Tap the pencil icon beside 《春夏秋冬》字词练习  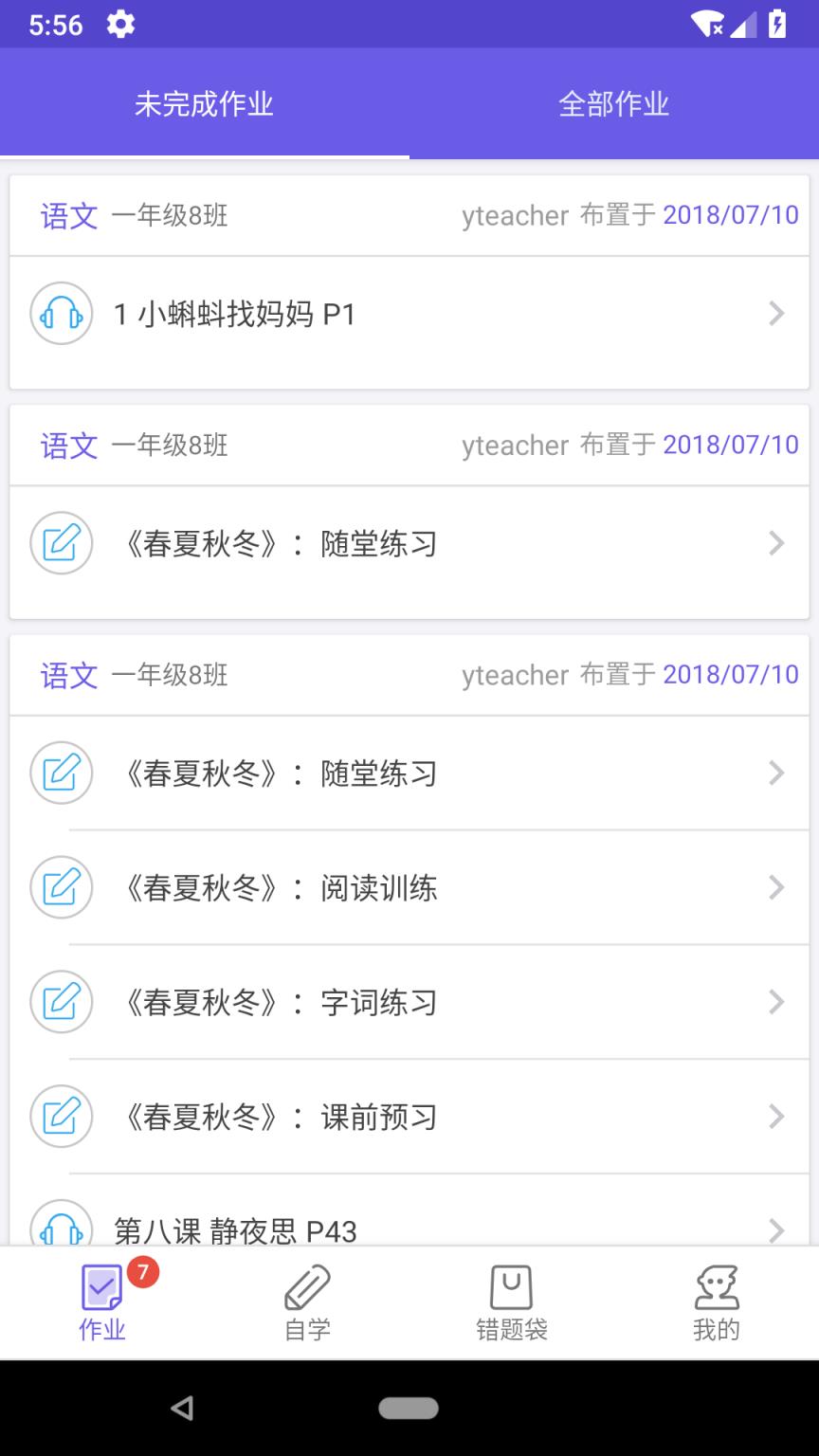[x=61, y=1002]
